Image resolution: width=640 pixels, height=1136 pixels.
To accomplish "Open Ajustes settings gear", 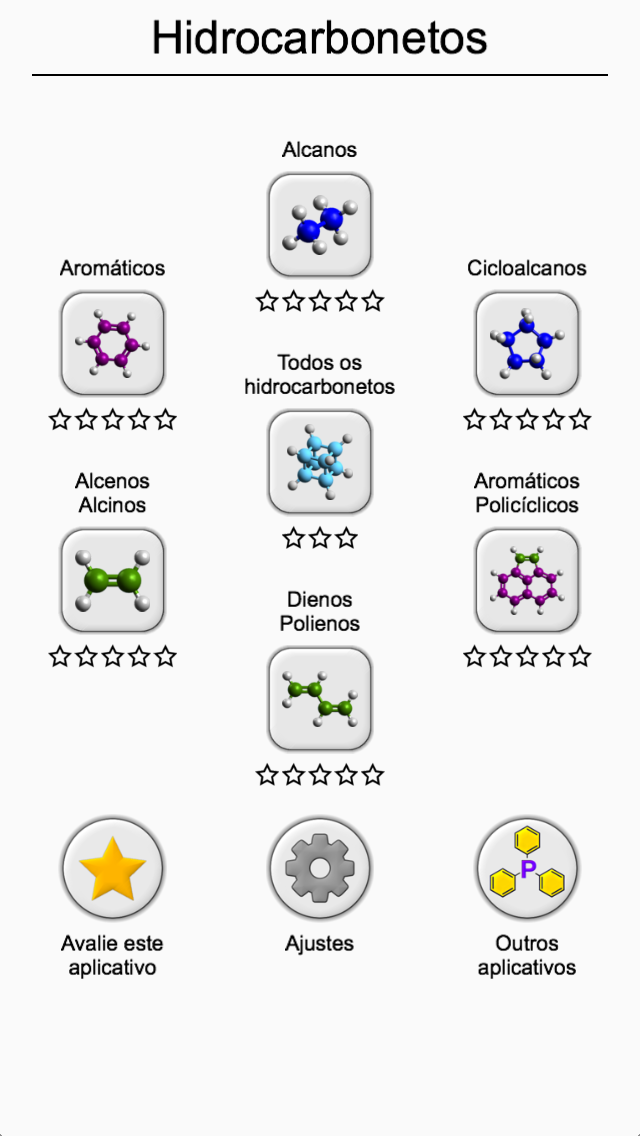I will click(320, 868).
